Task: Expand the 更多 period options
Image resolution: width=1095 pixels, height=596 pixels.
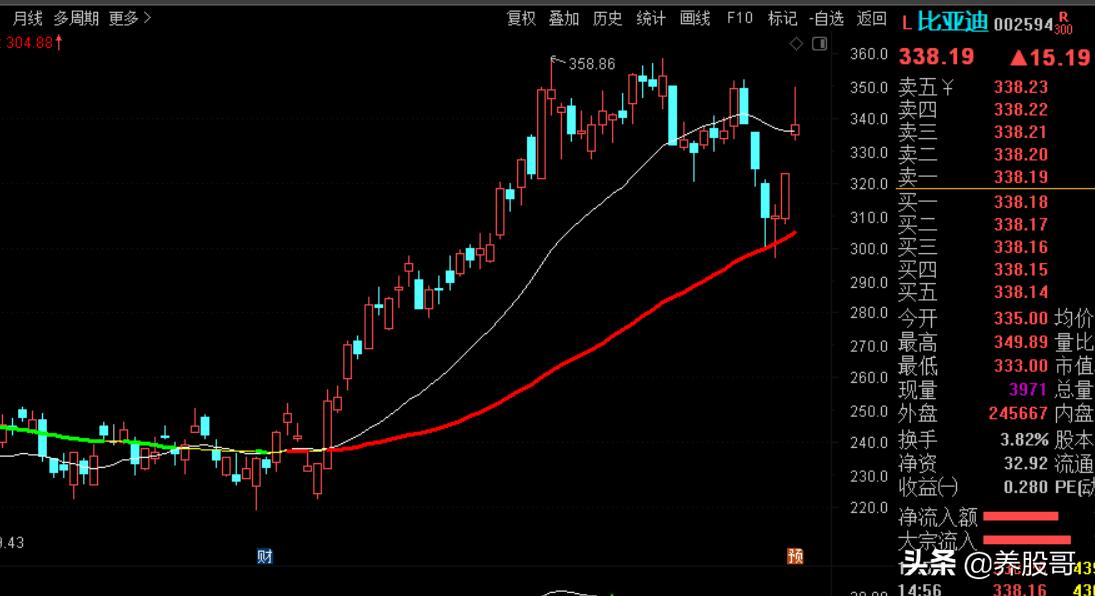Action: click(x=129, y=18)
